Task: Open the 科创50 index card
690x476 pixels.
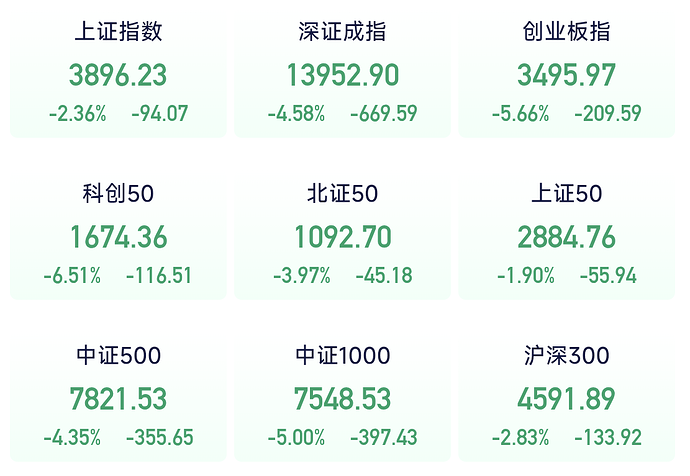Action: [118, 237]
